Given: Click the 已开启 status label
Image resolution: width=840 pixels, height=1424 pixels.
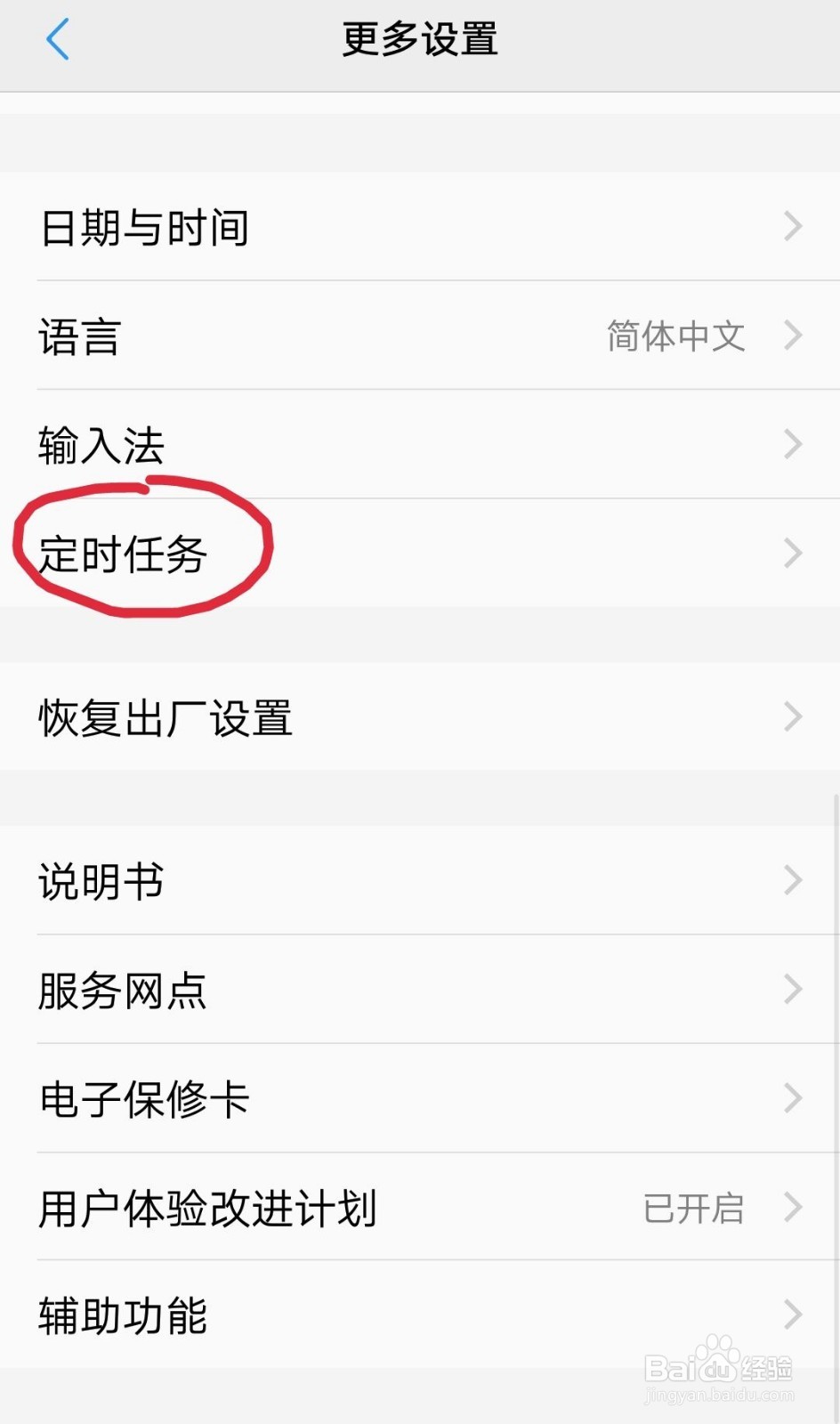Looking at the screenshot, I should click(695, 1209).
